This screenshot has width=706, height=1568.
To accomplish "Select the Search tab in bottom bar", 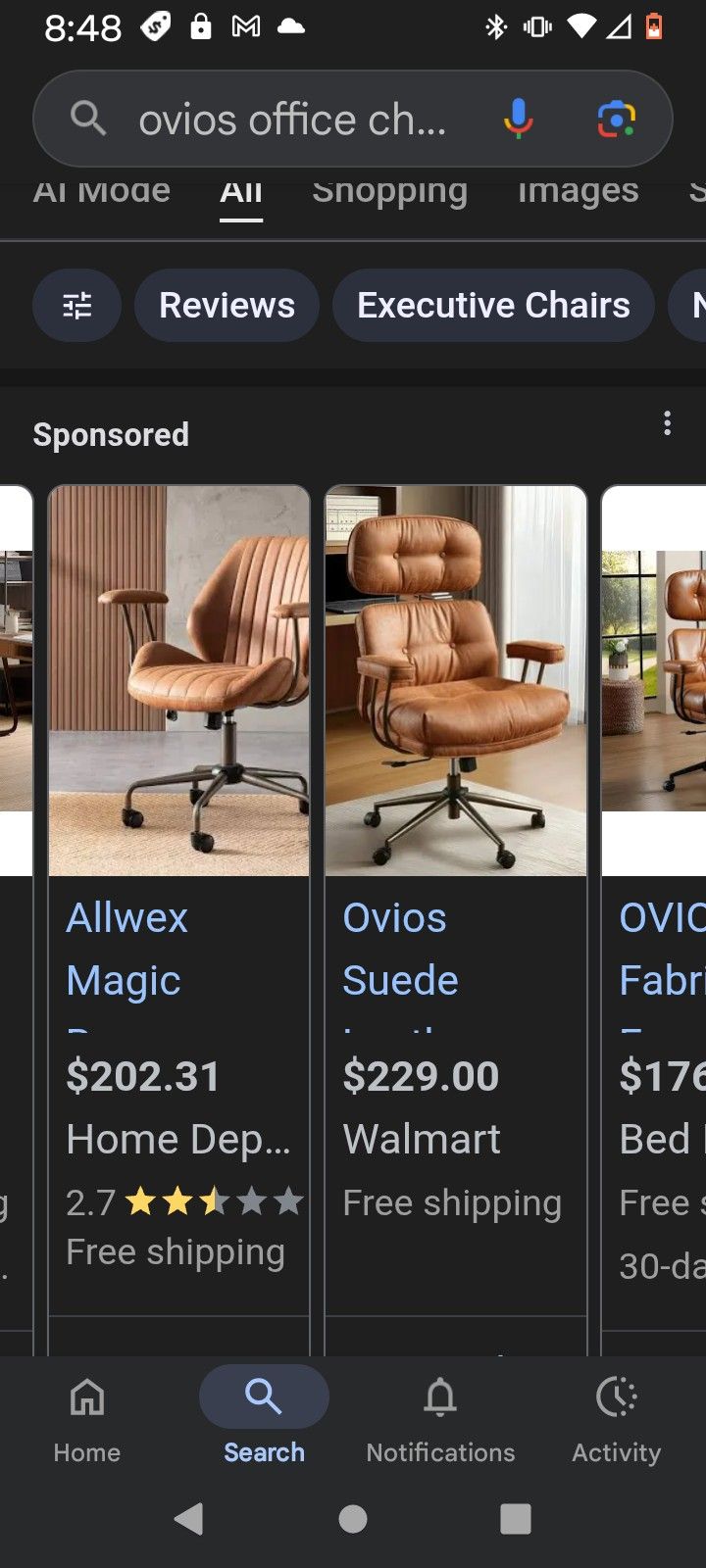I will 264,1416.
